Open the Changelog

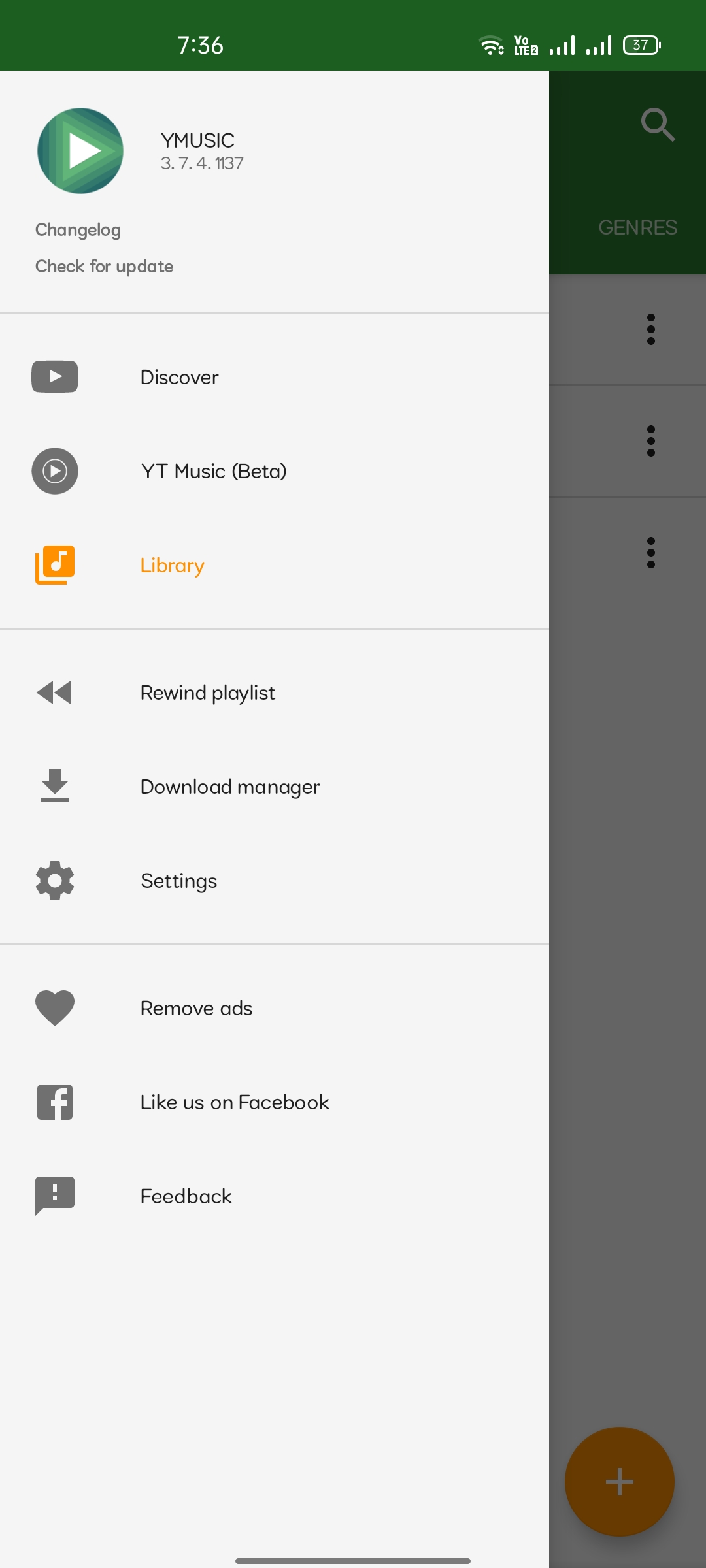tap(78, 229)
